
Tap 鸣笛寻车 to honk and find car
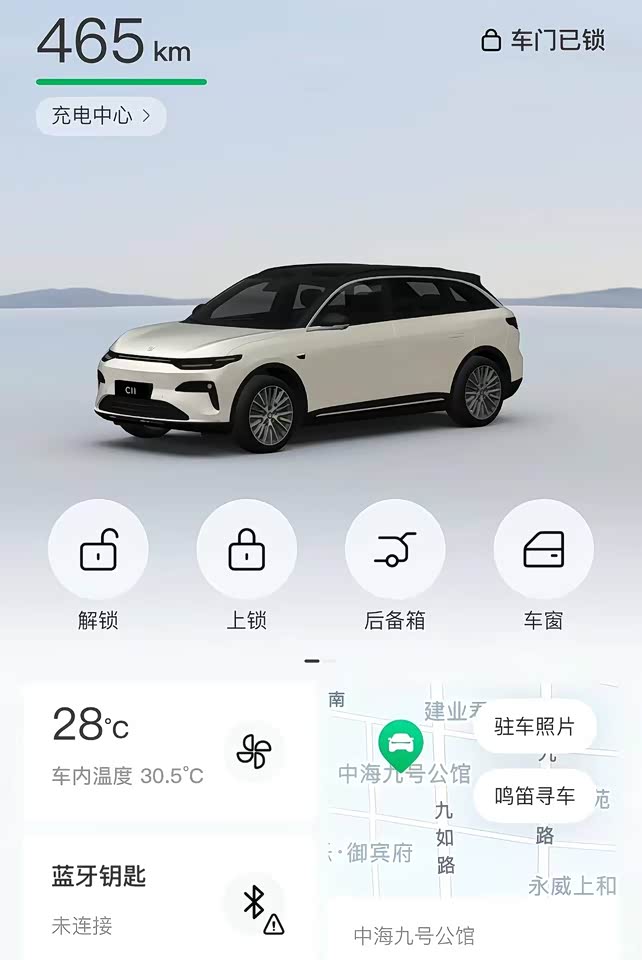coord(535,796)
